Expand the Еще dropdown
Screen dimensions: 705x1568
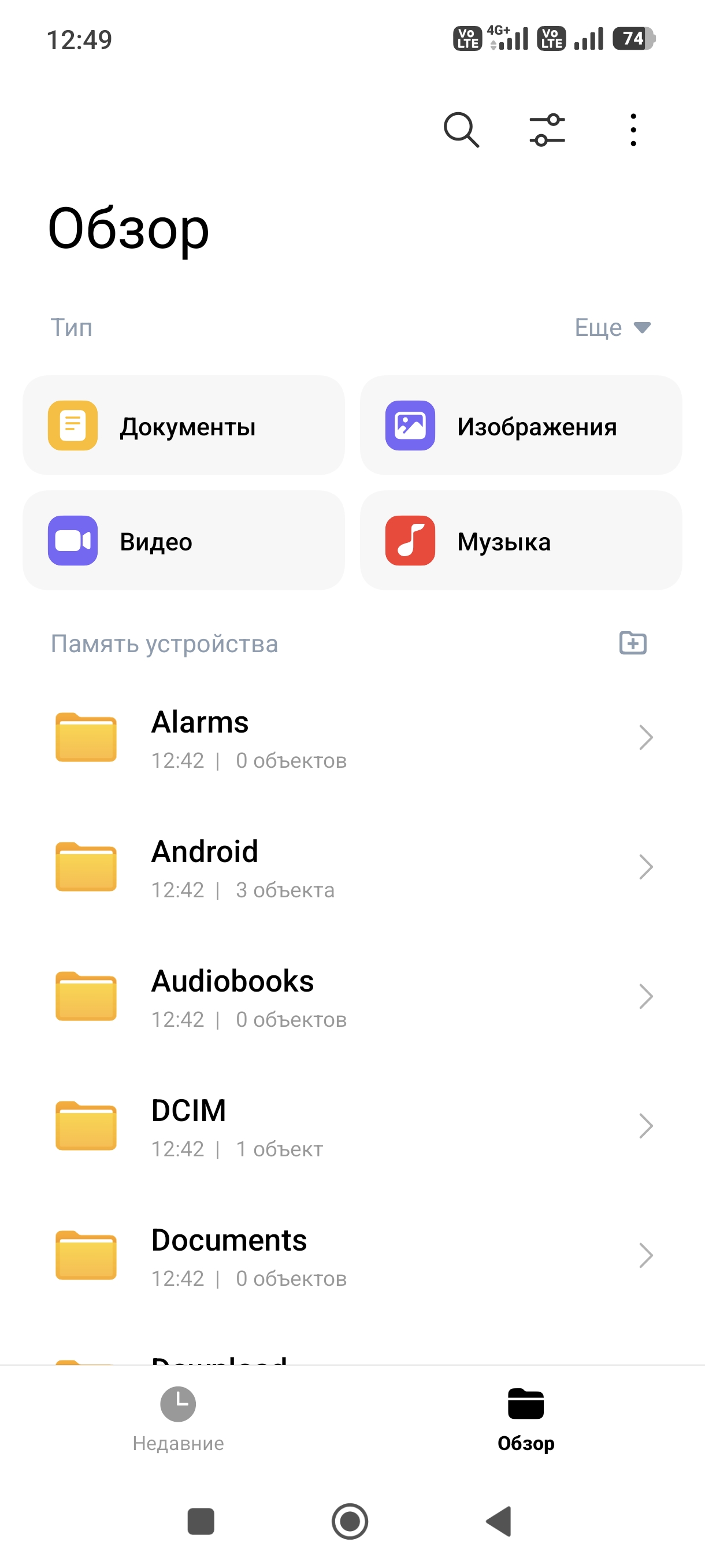(612, 327)
